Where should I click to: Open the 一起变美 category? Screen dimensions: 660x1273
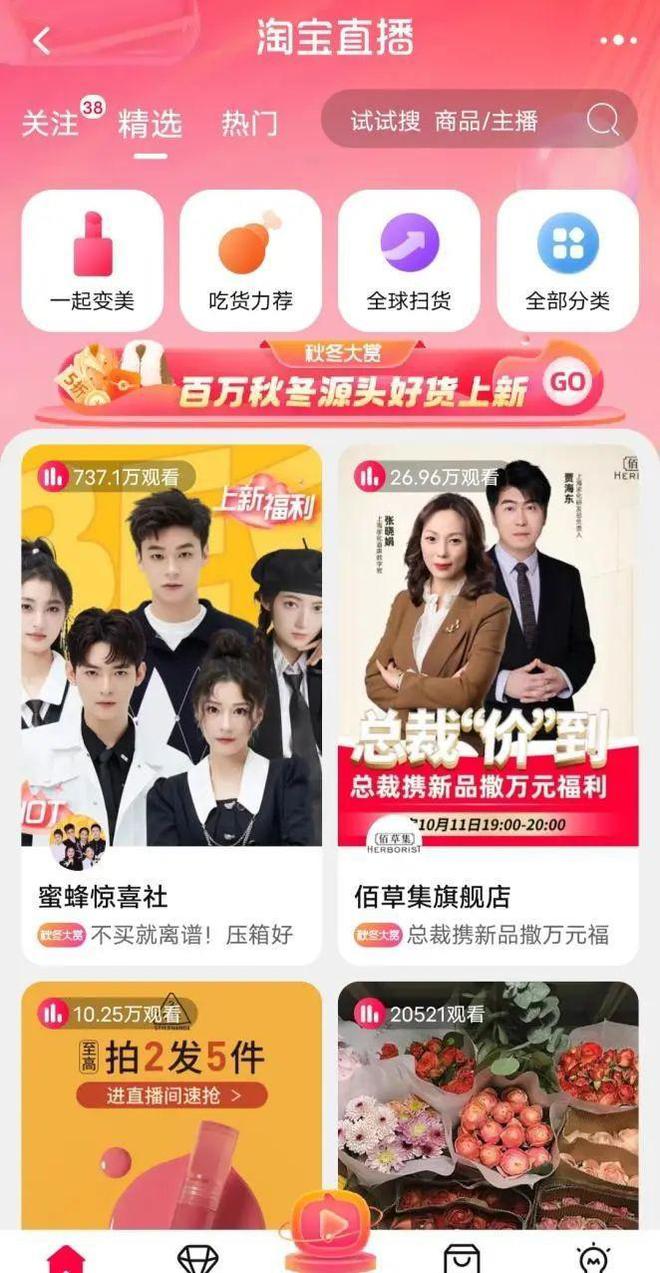92,260
